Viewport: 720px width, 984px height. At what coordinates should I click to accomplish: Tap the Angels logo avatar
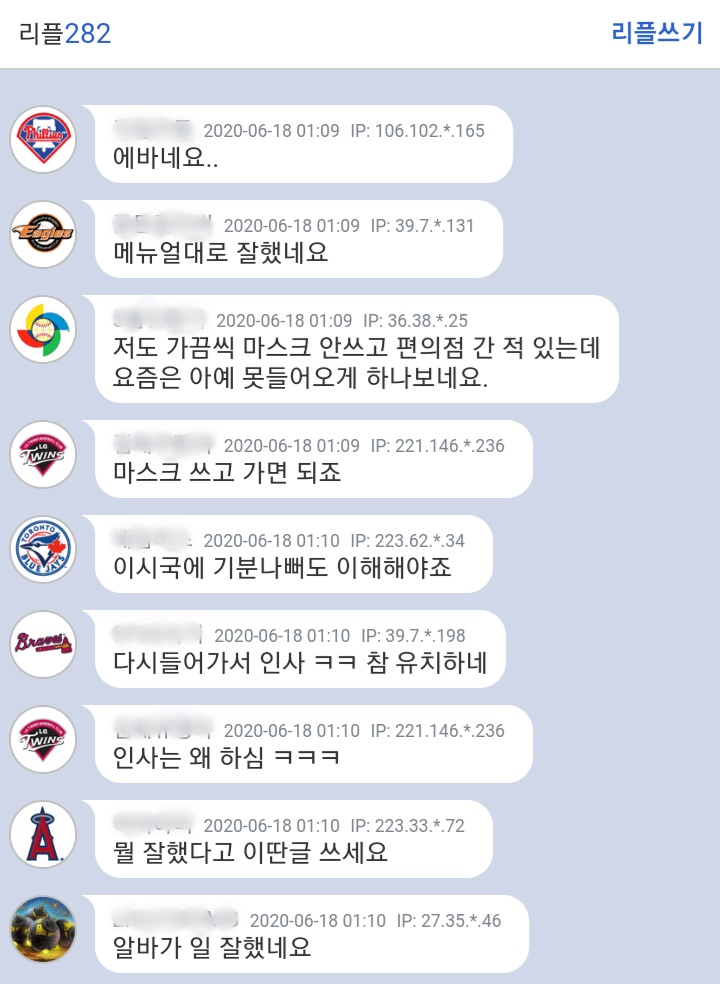pos(43,834)
